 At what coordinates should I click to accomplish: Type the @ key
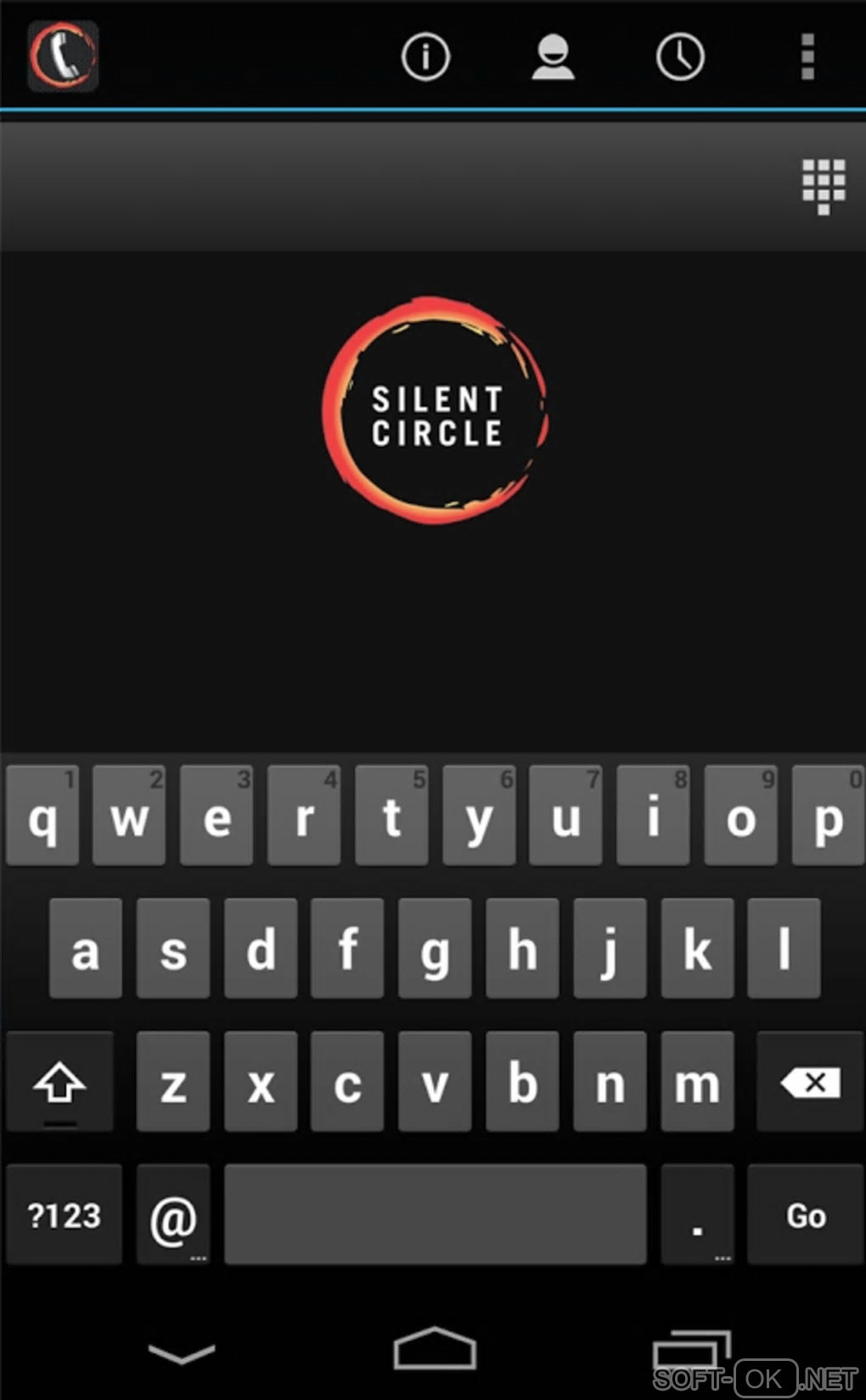point(173,1215)
